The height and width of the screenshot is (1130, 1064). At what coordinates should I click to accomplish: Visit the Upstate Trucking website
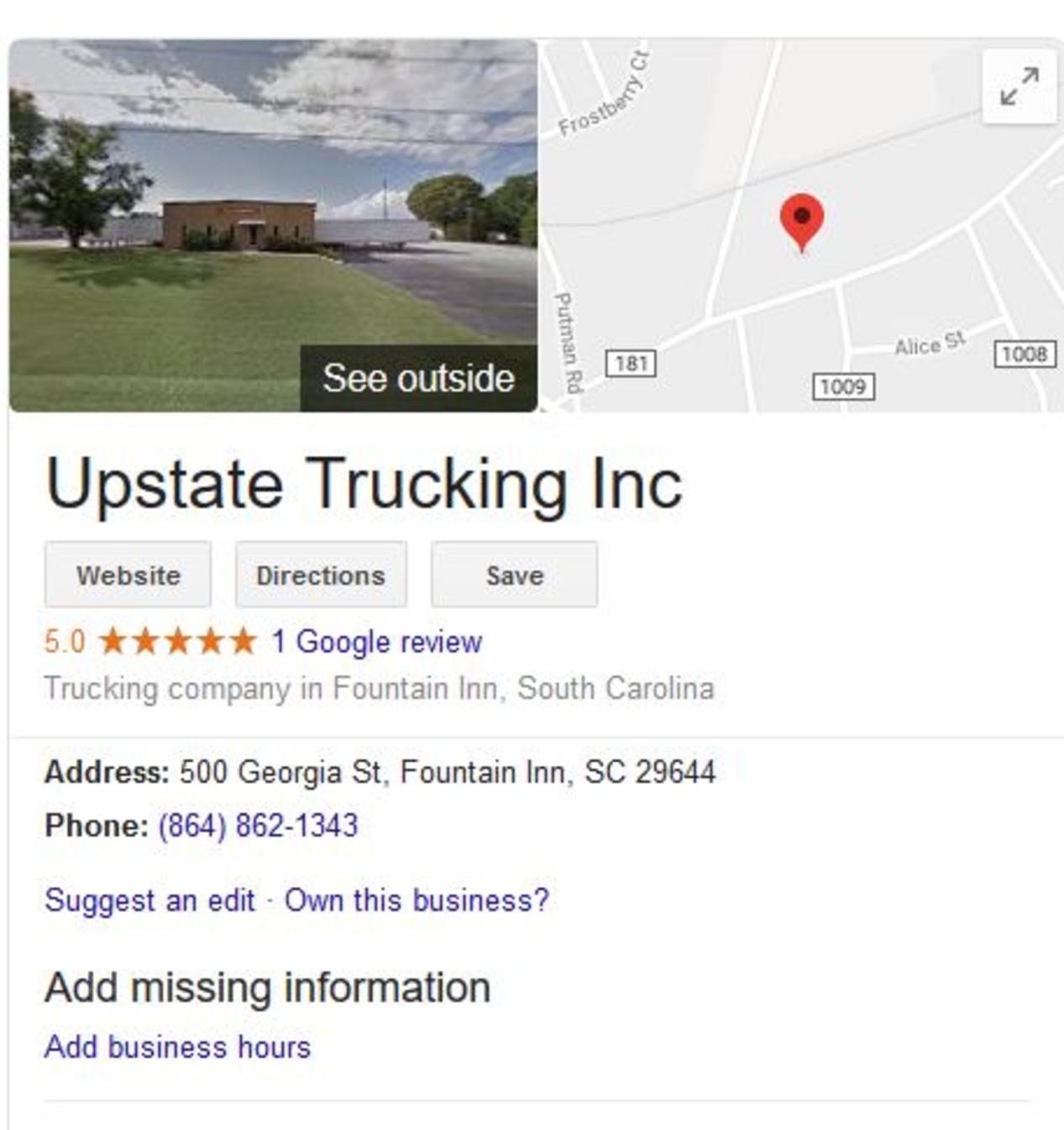tap(128, 575)
